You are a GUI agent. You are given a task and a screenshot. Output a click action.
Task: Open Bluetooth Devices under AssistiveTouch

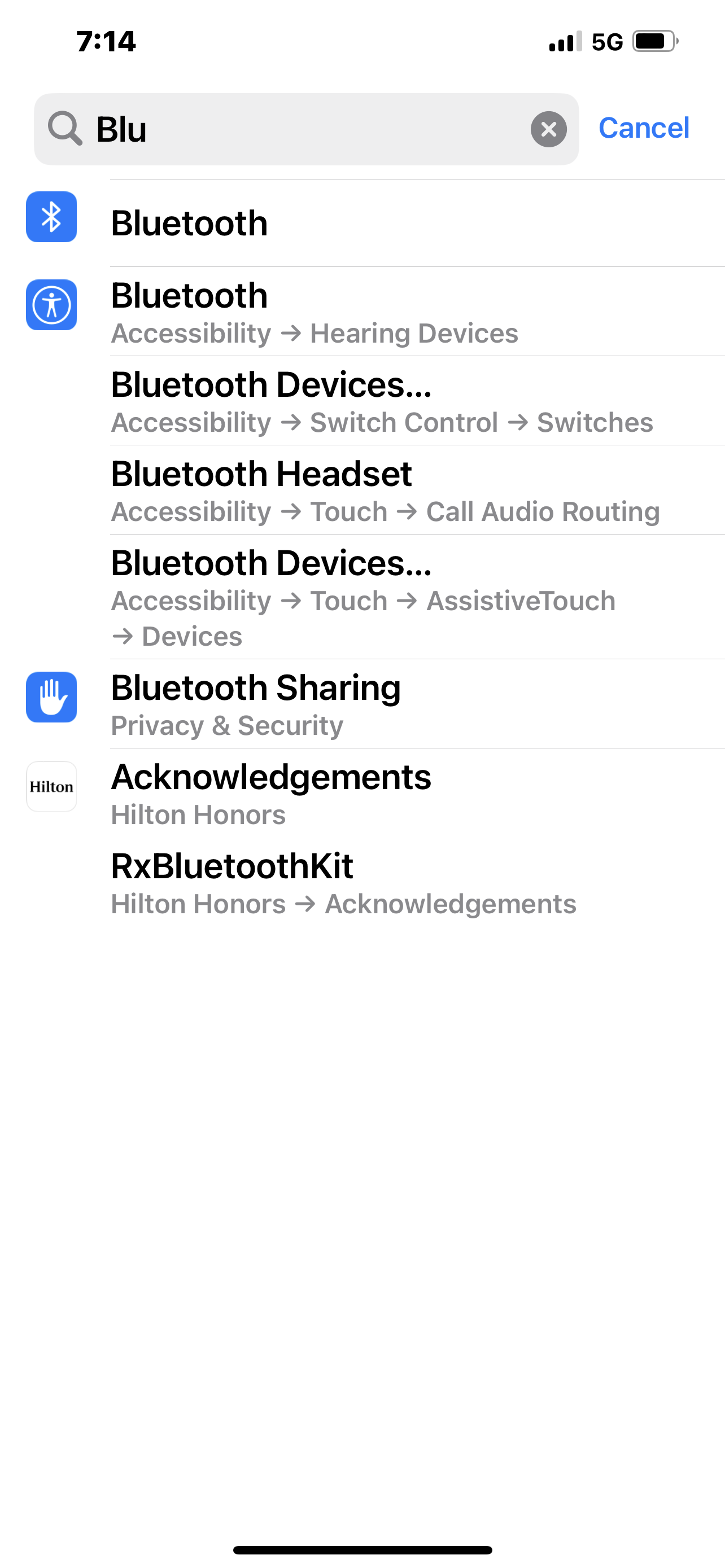[363, 597]
